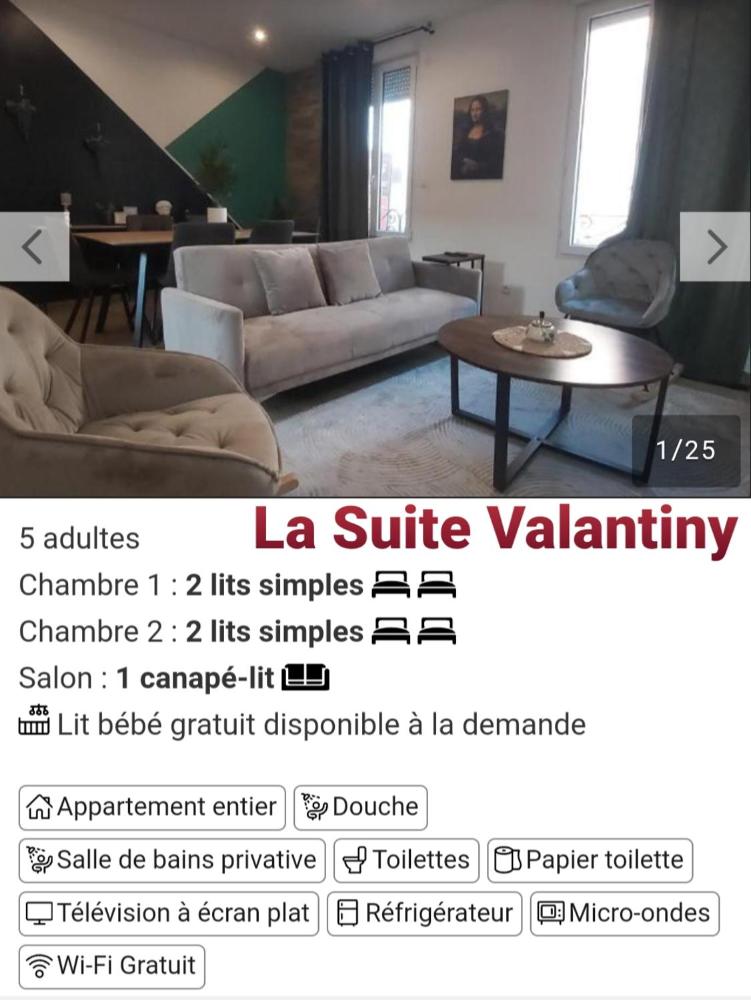This screenshot has width=751, height=1000.
Task: Click the bed icon beside Chambre 2
Action: coord(389,631)
